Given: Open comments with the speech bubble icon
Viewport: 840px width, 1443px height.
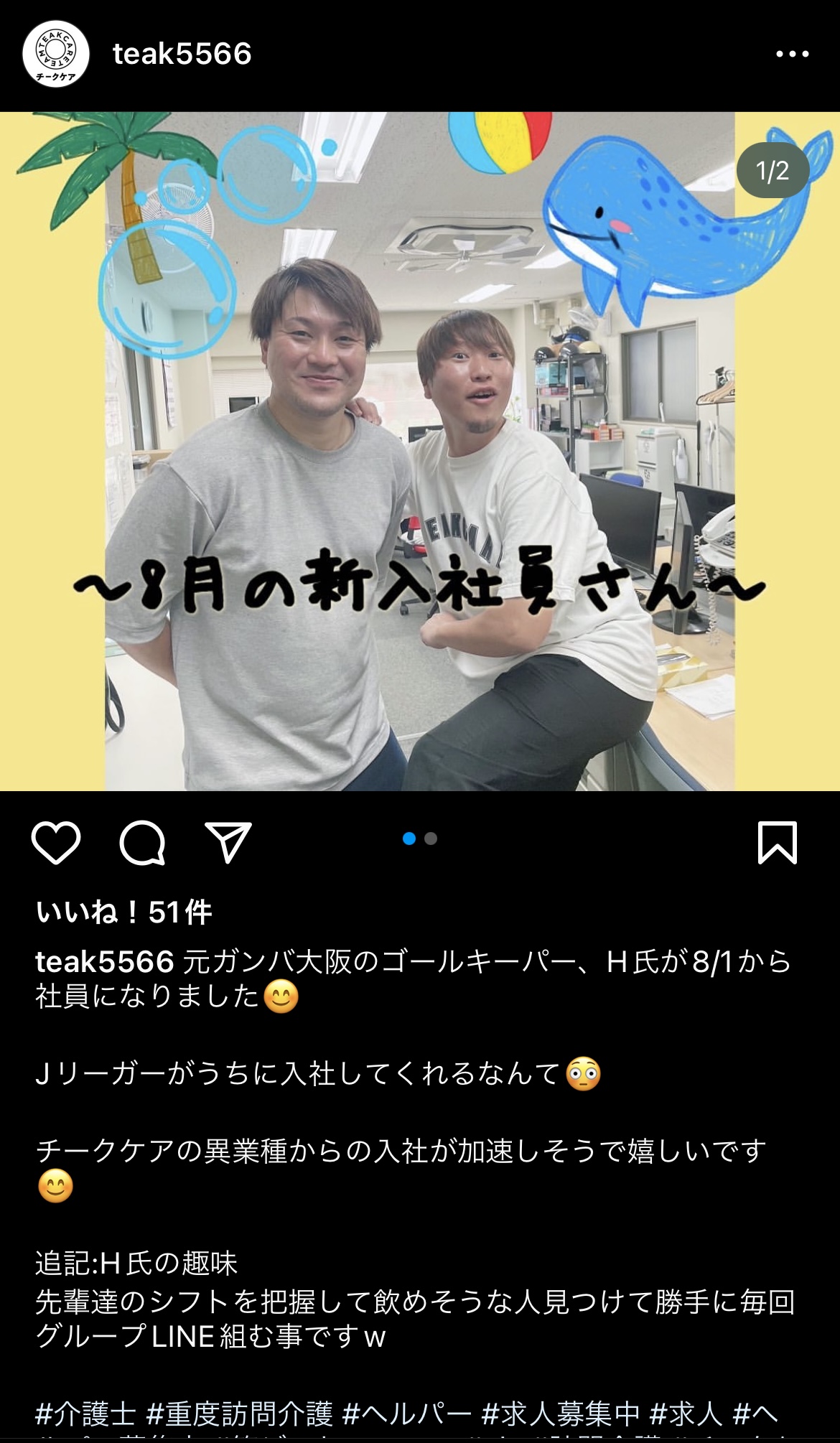Looking at the screenshot, I should [142, 842].
